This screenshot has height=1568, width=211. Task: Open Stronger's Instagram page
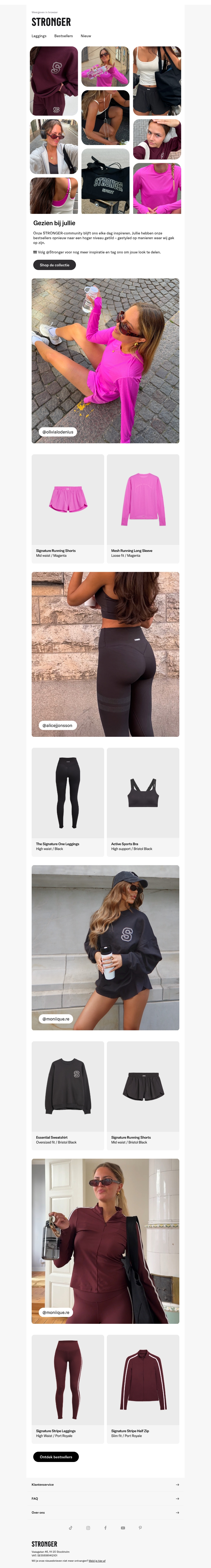point(88,1528)
